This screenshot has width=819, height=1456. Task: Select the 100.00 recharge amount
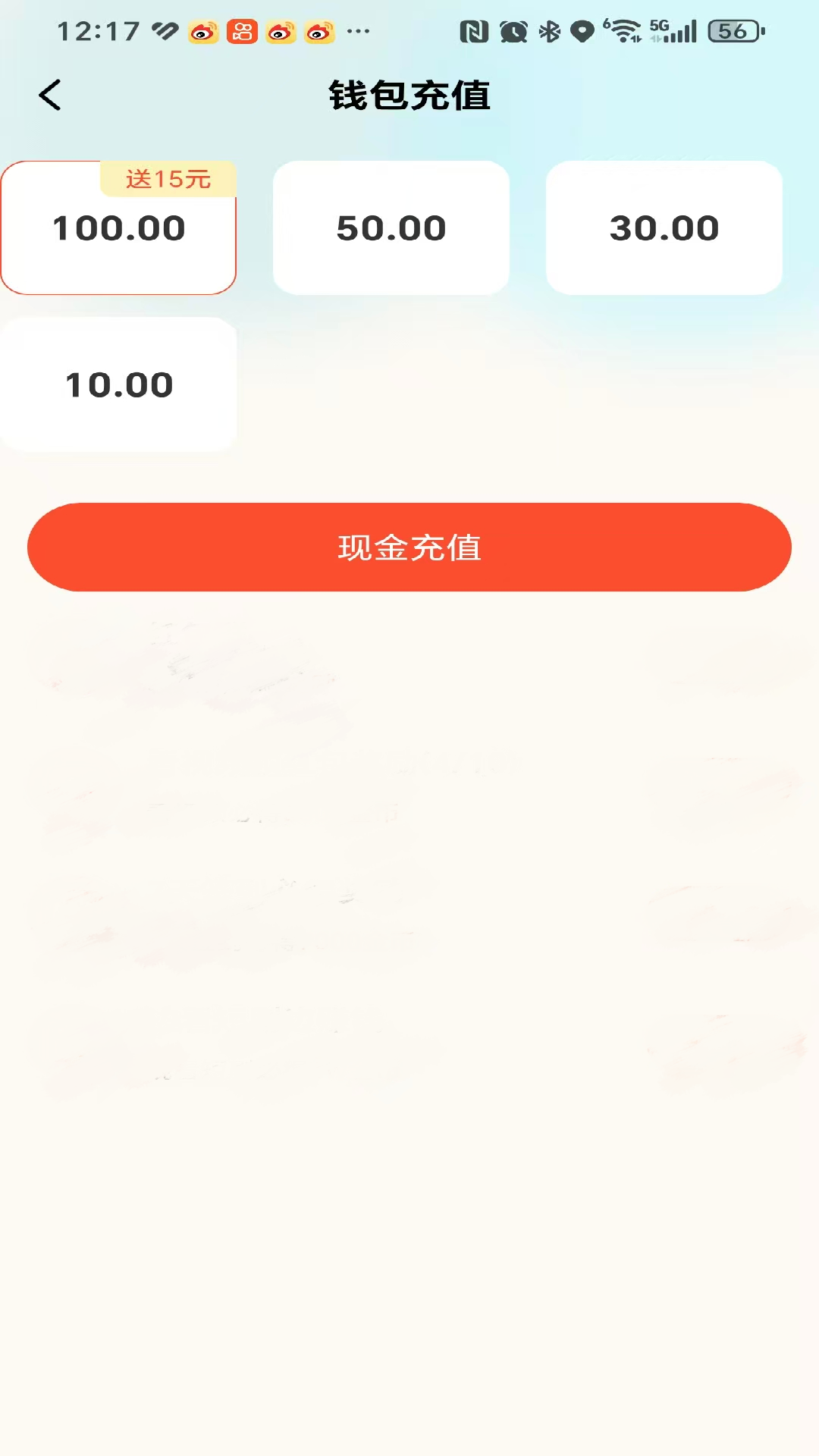point(118,228)
